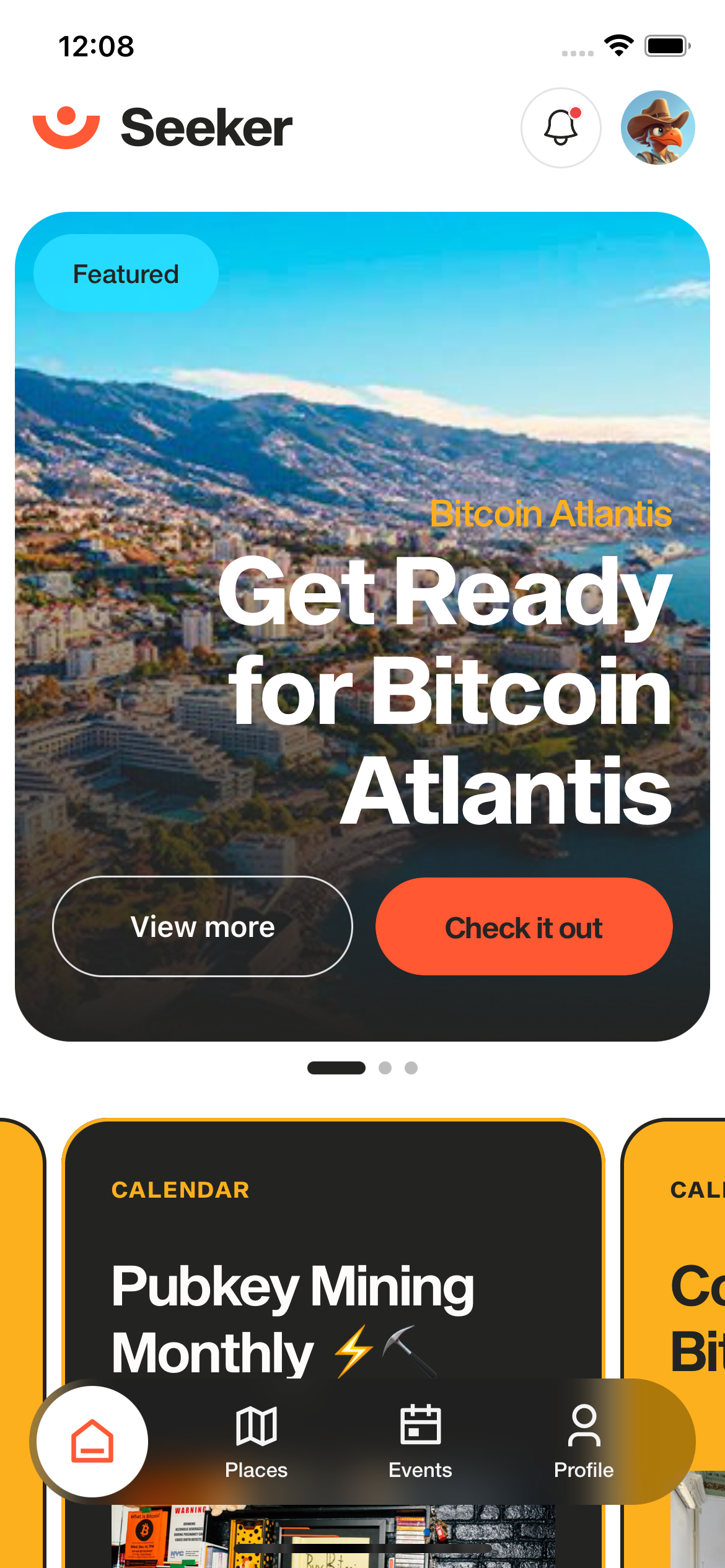Tap the View more button
The height and width of the screenshot is (1568, 725).
tap(203, 926)
